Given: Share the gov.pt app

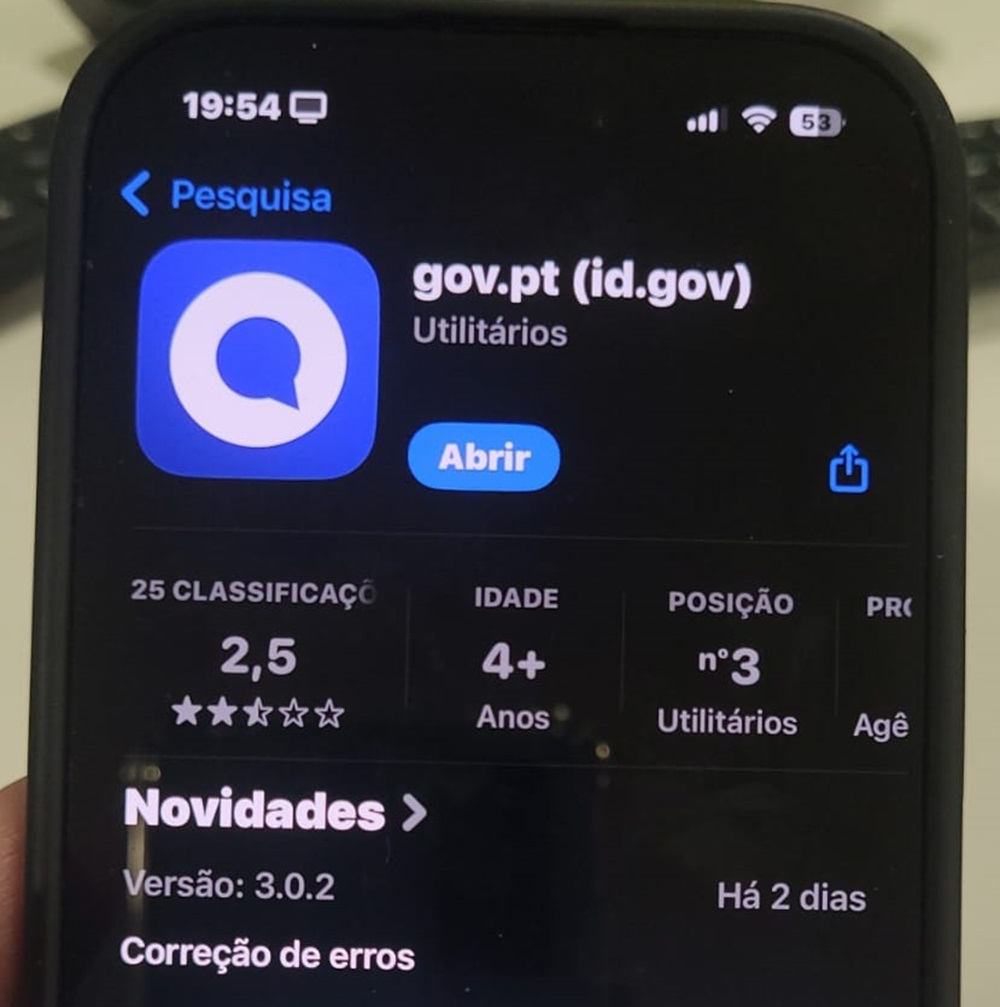Looking at the screenshot, I should tap(849, 468).
